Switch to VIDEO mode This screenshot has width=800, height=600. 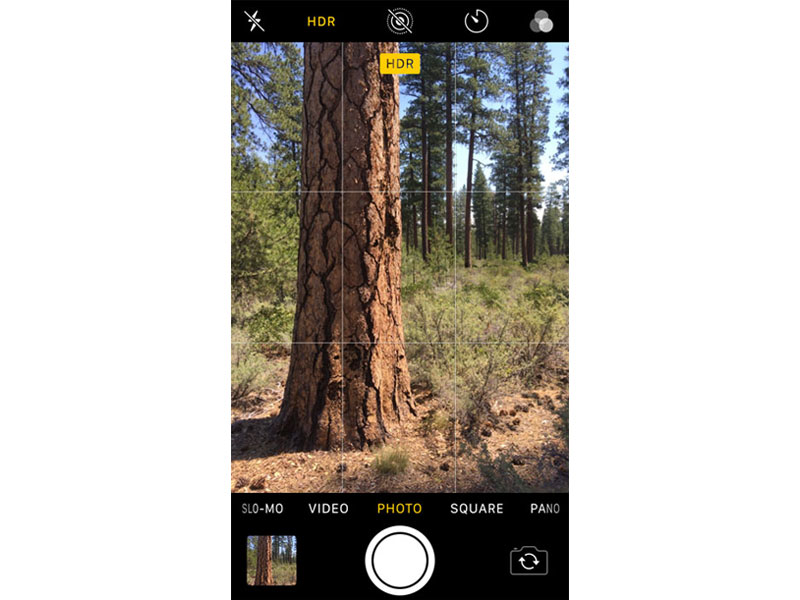[328, 509]
